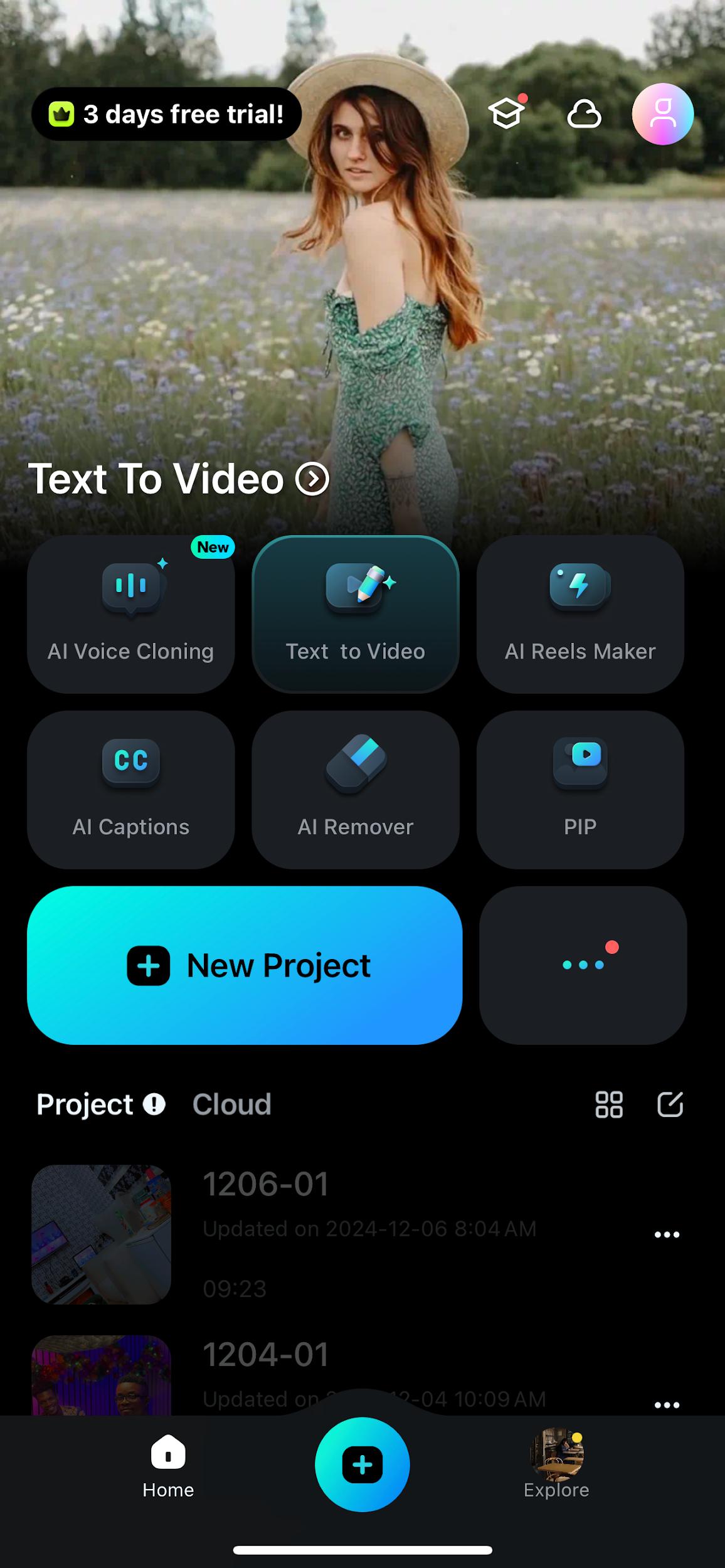Switch projects to grid view
Image resolution: width=725 pixels, height=1568 pixels.
pyautogui.click(x=608, y=1104)
